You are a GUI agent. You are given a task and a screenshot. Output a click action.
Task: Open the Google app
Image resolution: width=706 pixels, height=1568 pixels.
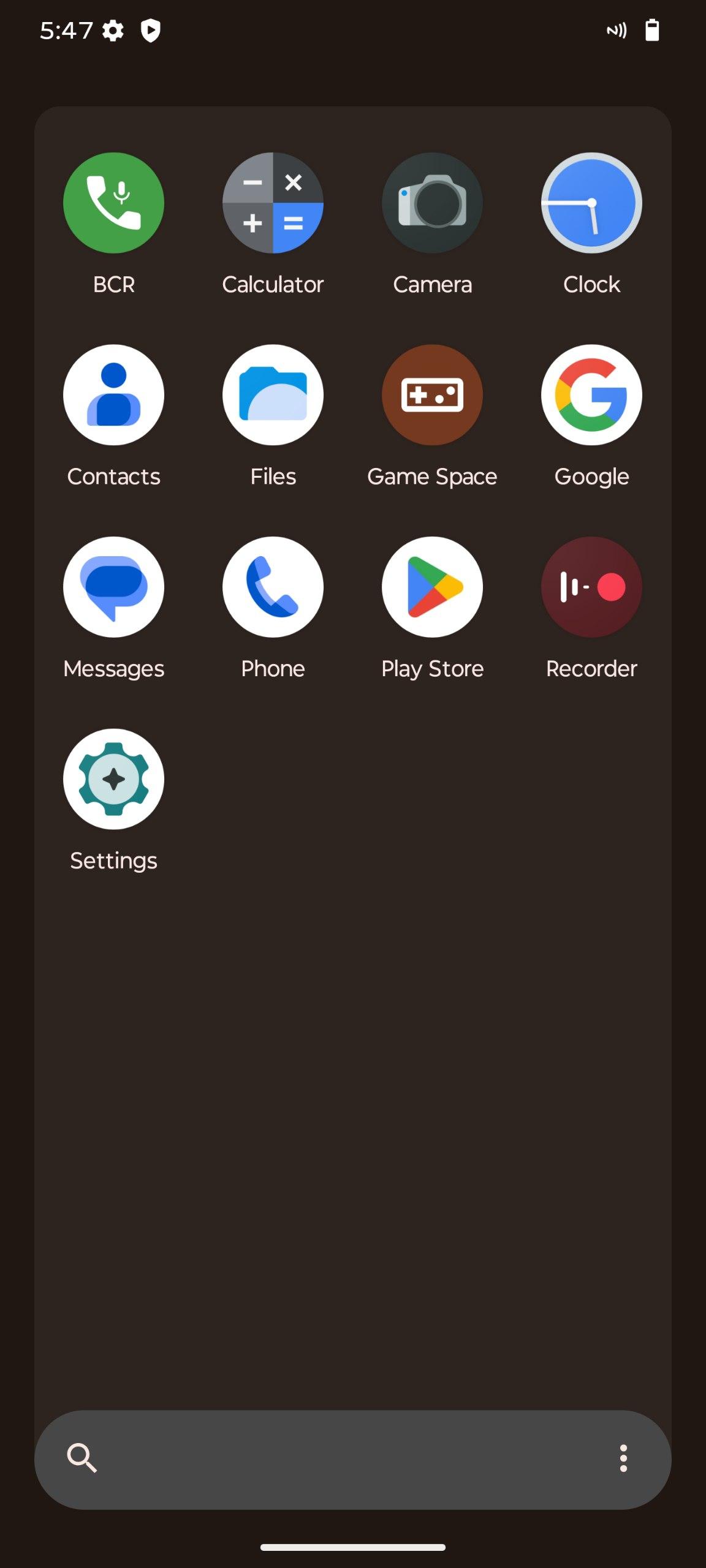click(x=591, y=395)
